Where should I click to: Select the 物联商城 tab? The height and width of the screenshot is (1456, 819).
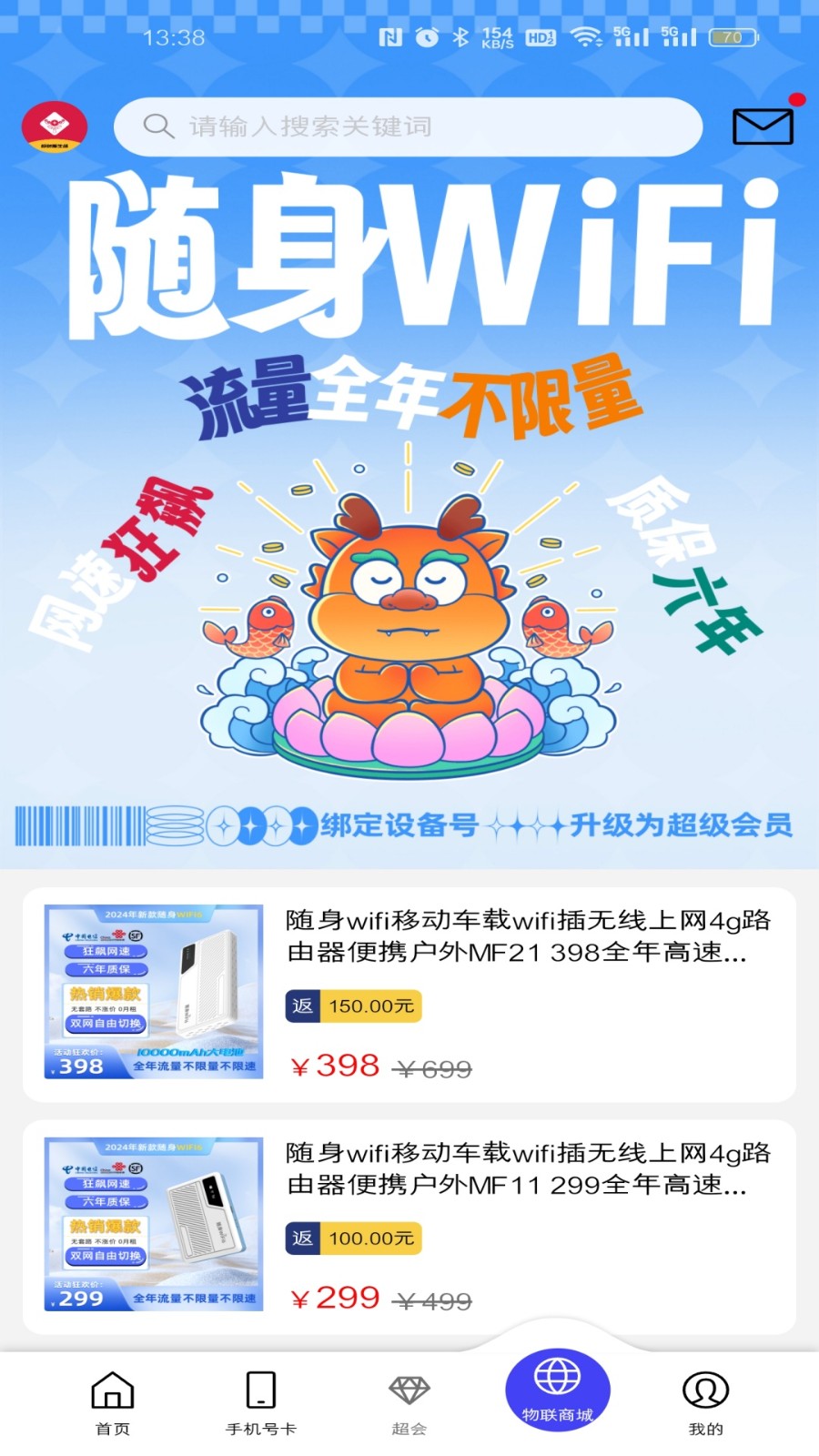coord(557,1390)
